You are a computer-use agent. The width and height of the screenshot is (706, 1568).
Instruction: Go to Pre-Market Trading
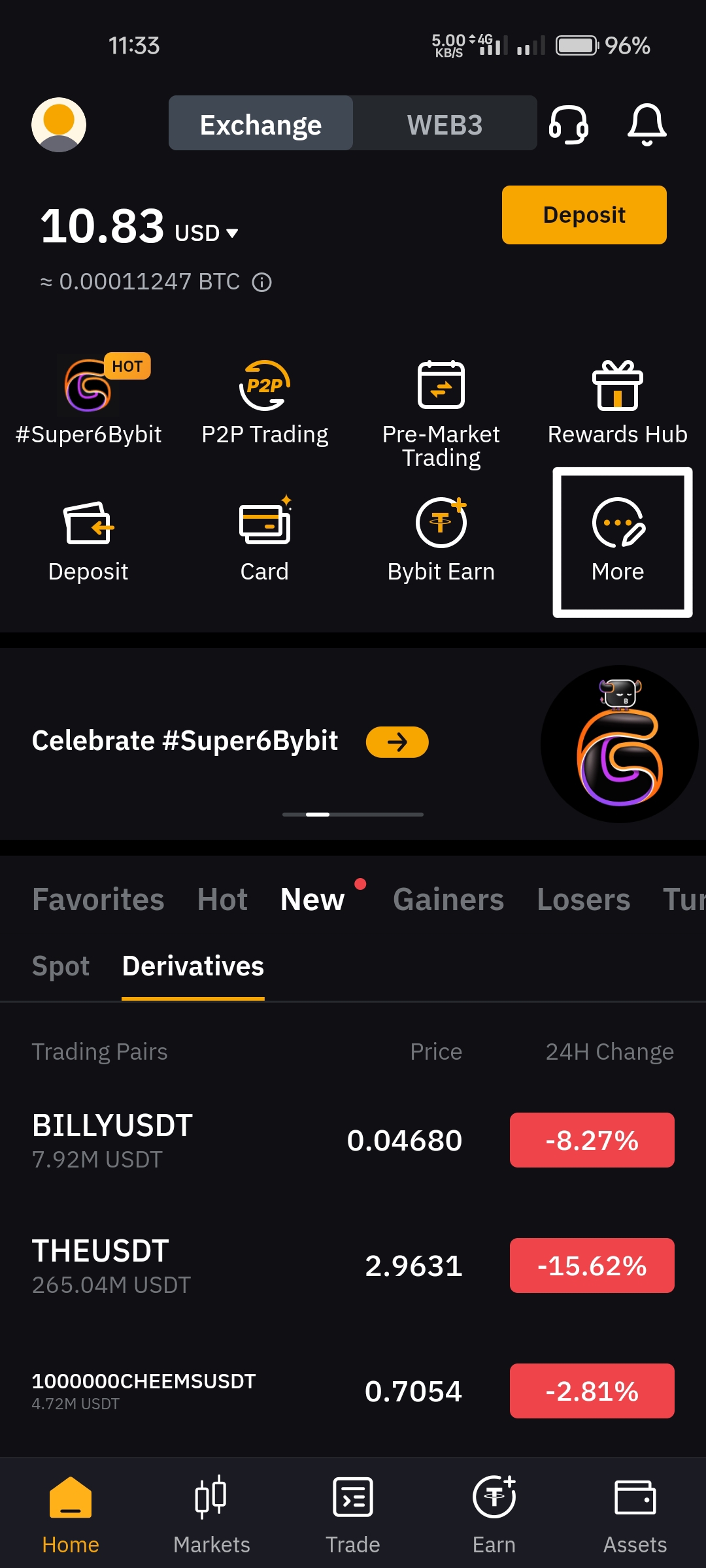point(441,412)
